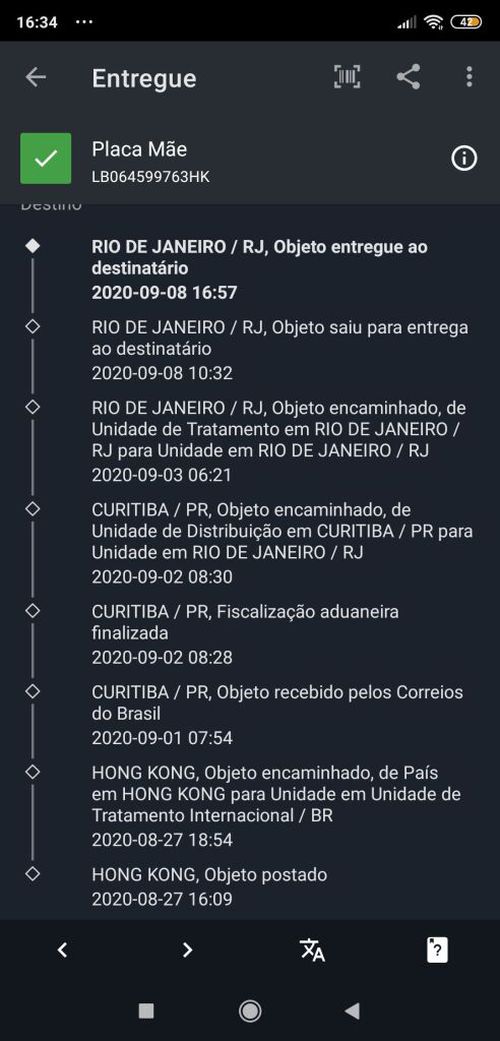The height and width of the screenshot is (1041, 500).
Task: Open the three-dot overflow menu
Action: click(469, 78)
